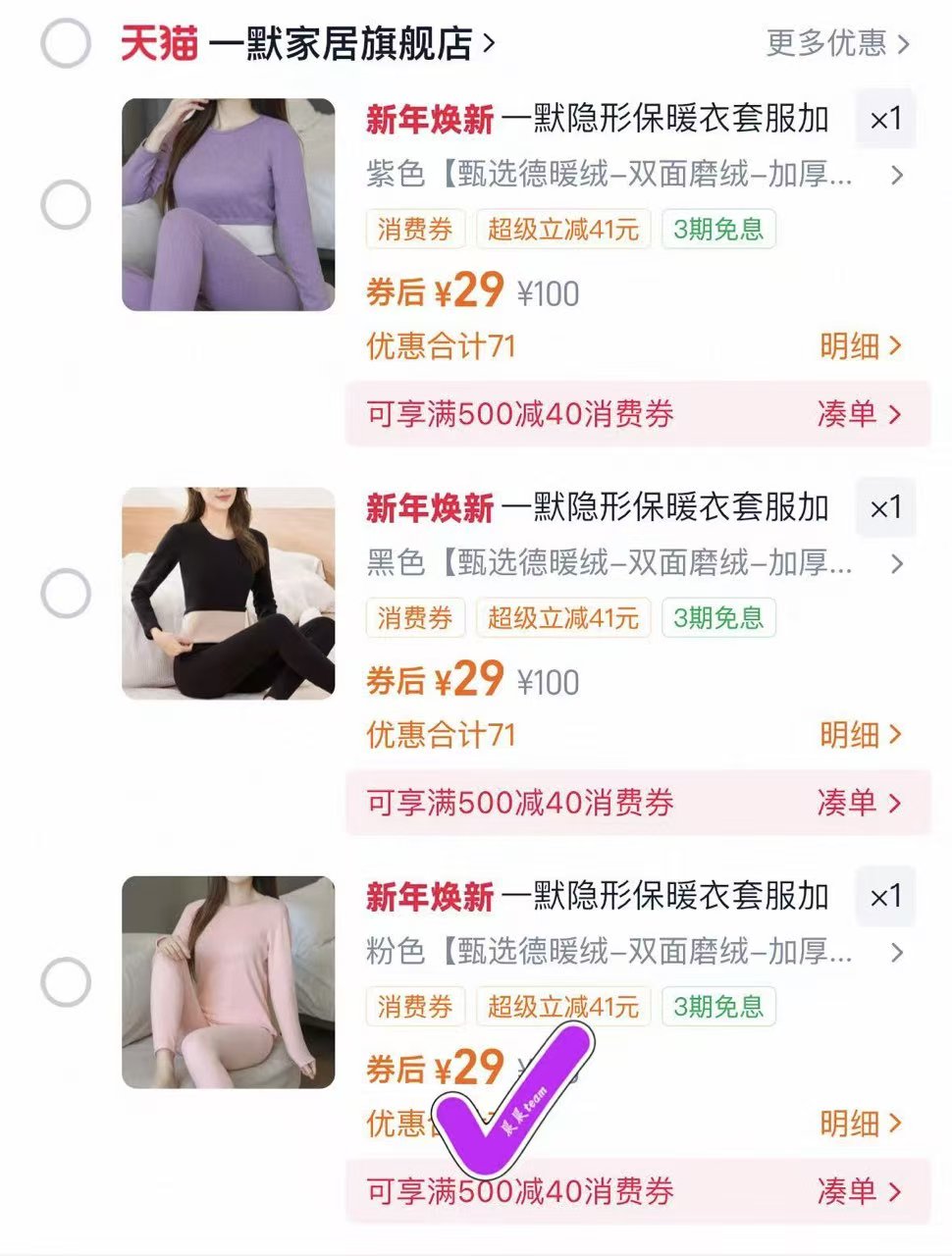This screenshot has width=952, height=1256.
Task: Select the black thermal set item checkbox
Action: tap(64, 591)
